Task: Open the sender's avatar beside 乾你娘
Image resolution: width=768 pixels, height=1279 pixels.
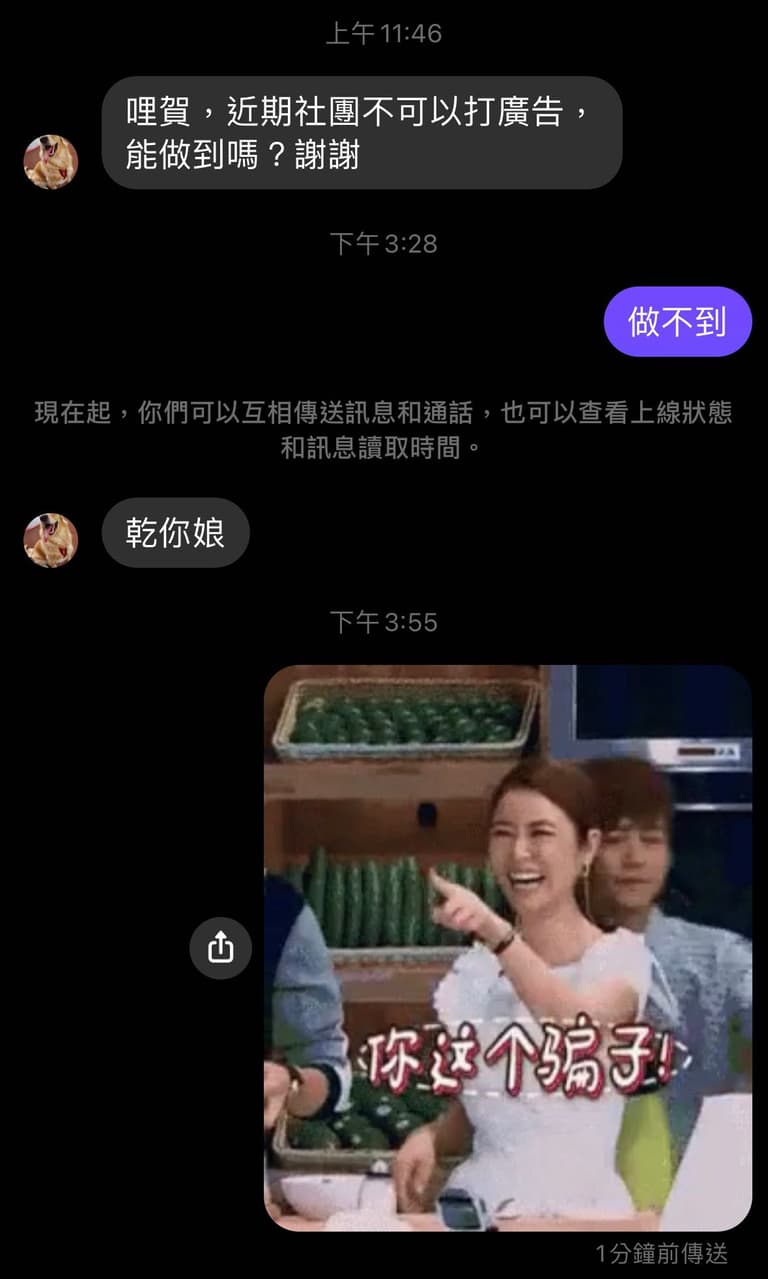Action: [x=51, y=541]
